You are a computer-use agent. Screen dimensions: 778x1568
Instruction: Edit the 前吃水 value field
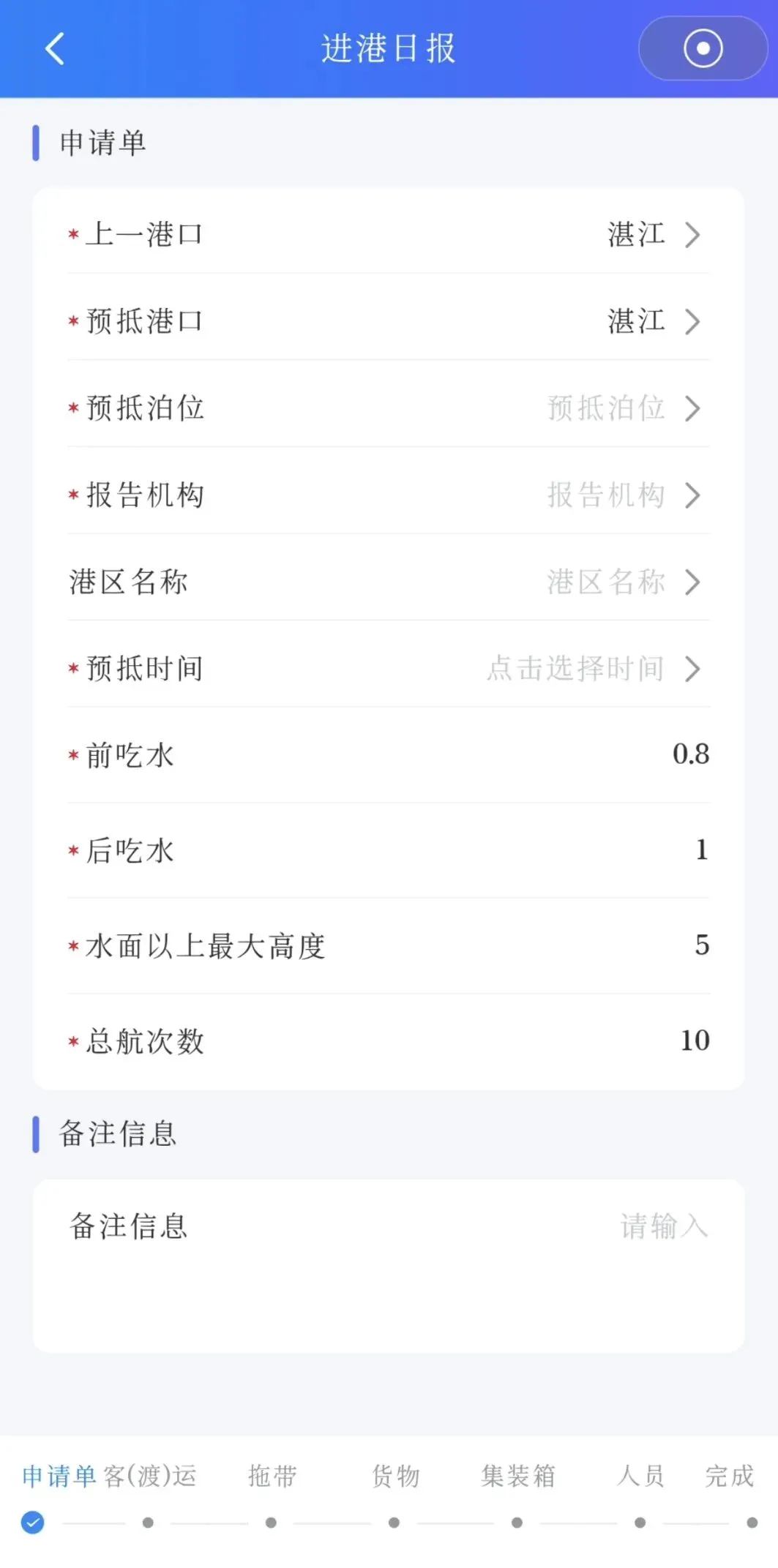[389, 754]
